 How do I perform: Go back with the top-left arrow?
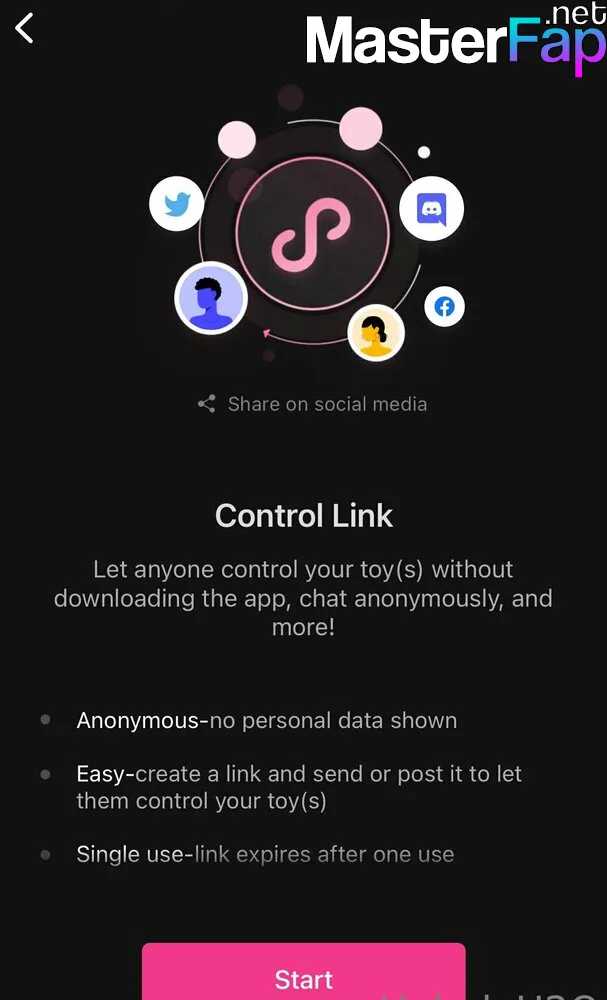pyautogui.click(x=24, y=29)
